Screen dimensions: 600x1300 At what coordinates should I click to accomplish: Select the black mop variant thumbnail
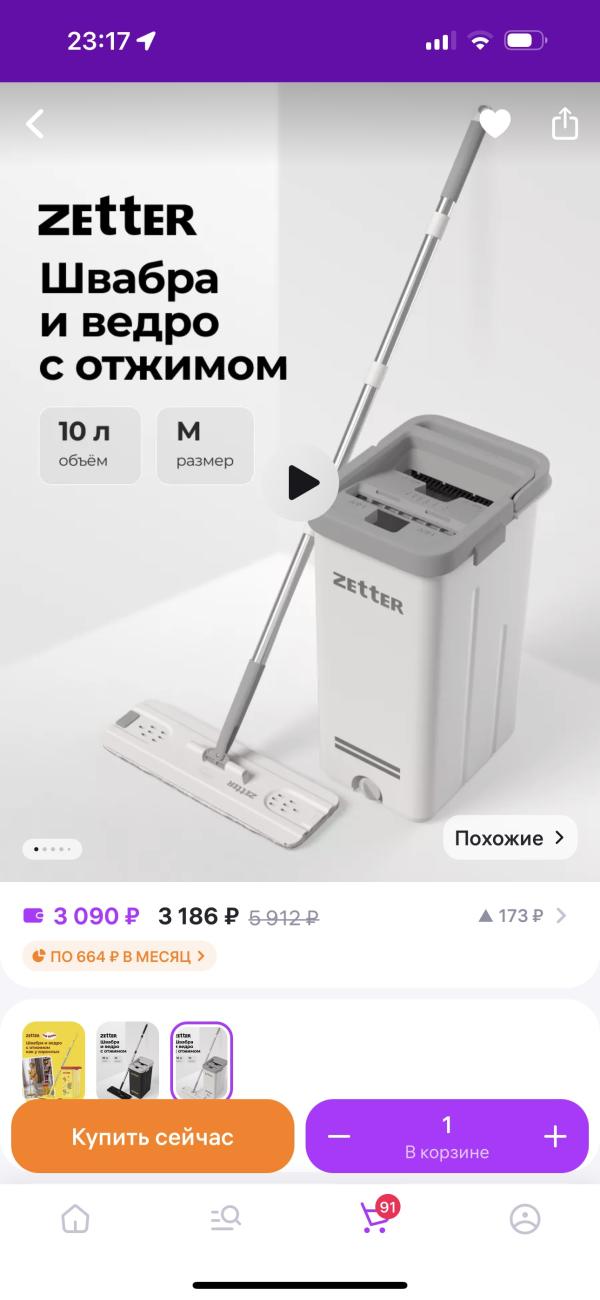(x=127, y=1062)
